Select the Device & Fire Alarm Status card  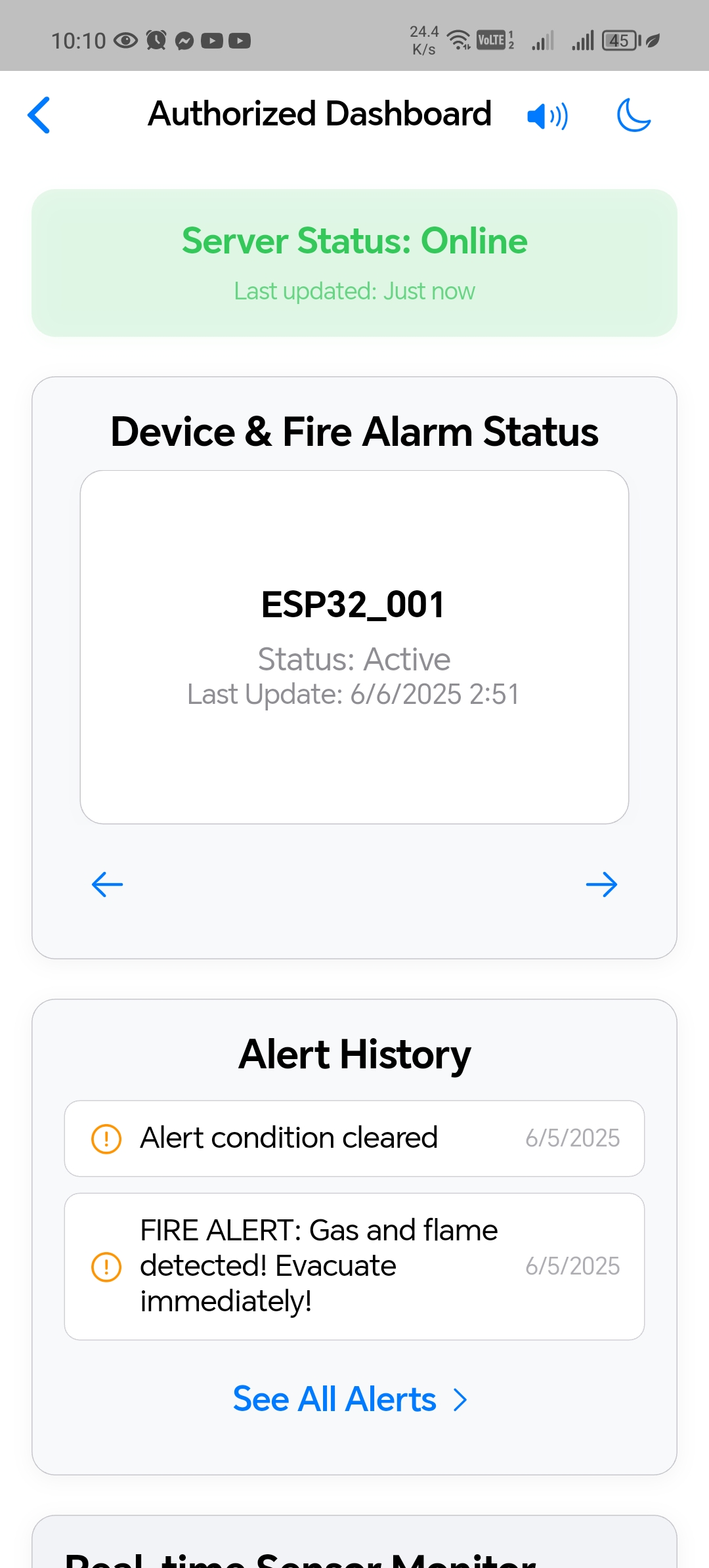(x=354, y=431)
